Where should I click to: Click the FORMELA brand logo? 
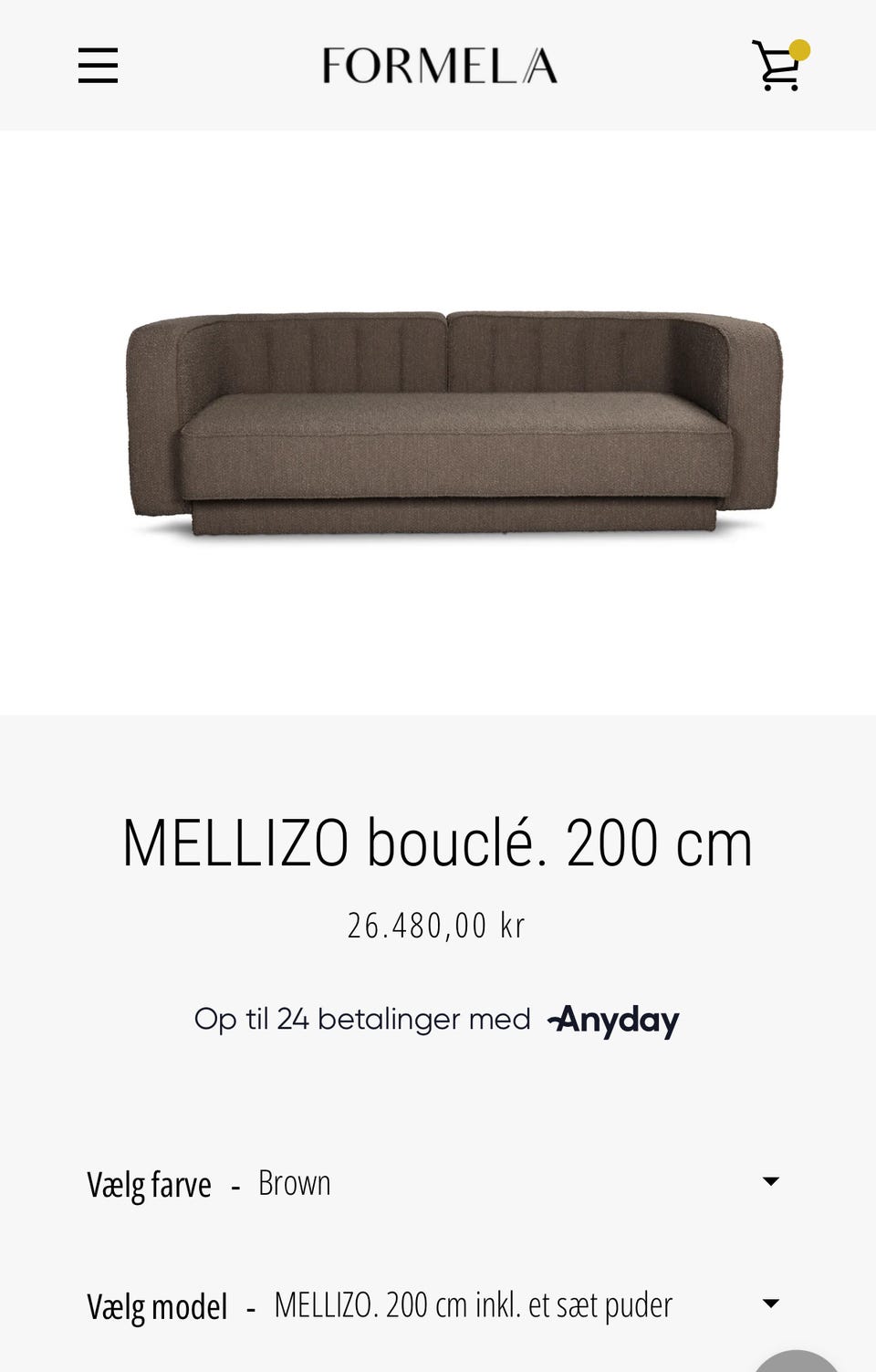[x=441, y=66]
